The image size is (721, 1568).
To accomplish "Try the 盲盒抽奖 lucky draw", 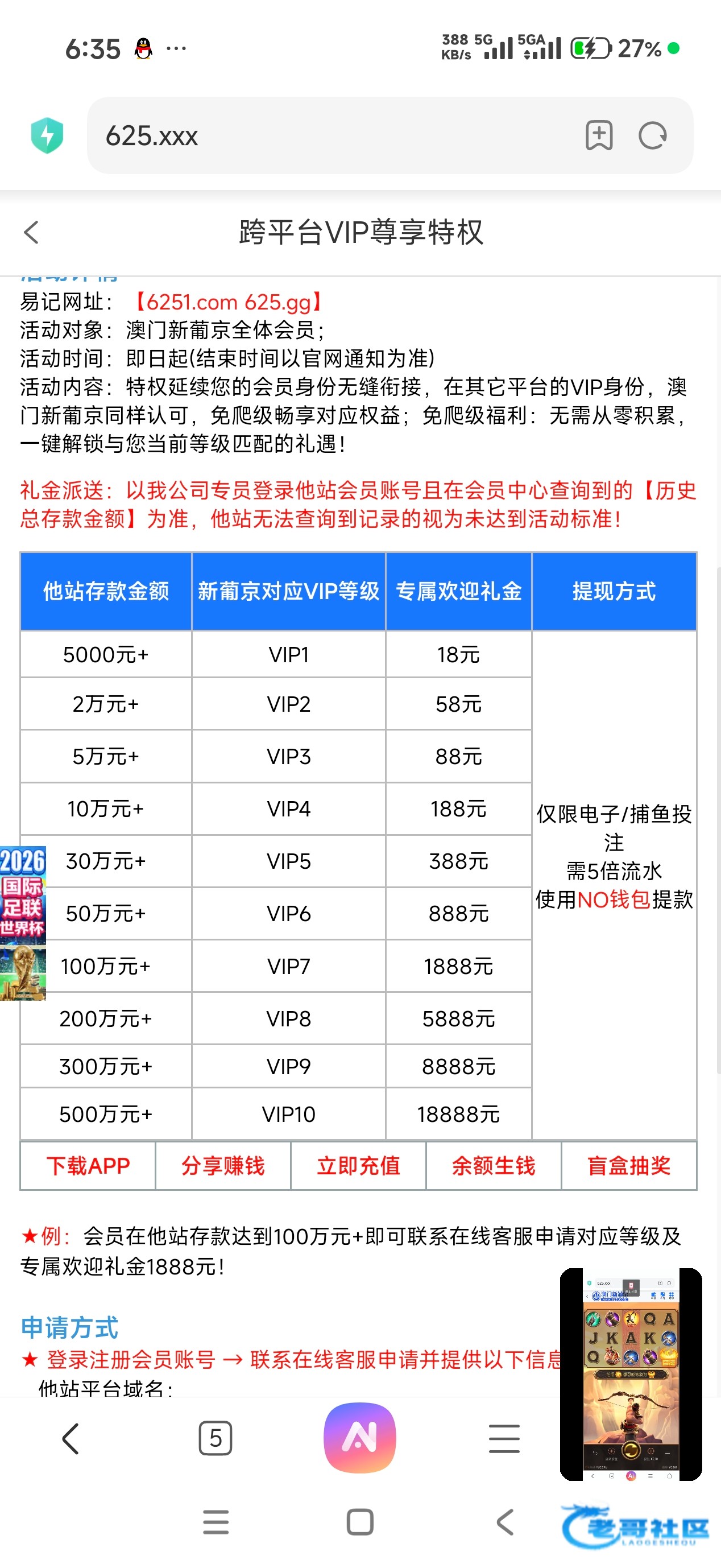I will click(x=628, y=1166).
